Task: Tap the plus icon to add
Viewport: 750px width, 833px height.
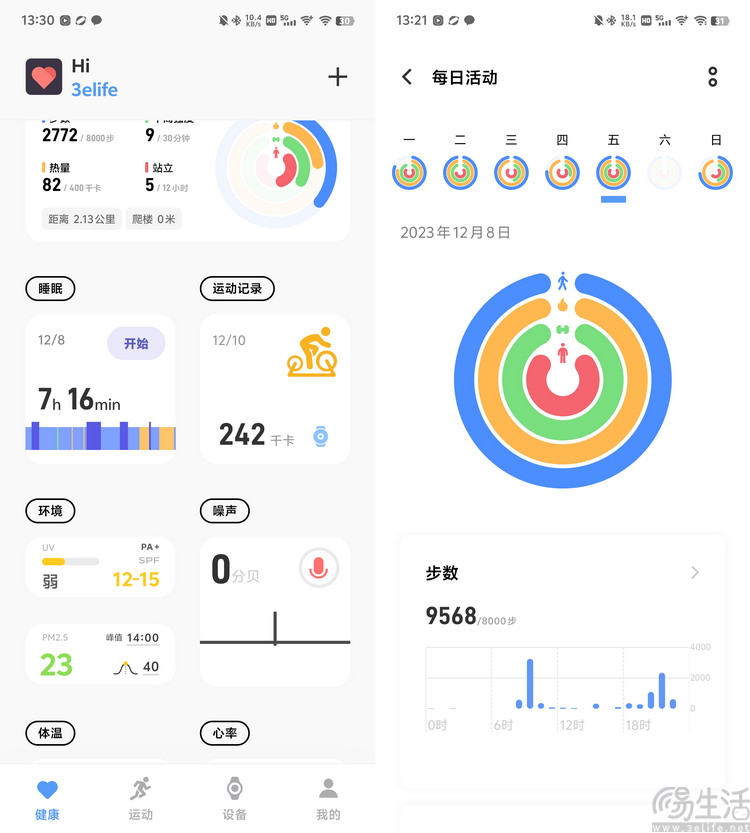Action: pos(338,77)
